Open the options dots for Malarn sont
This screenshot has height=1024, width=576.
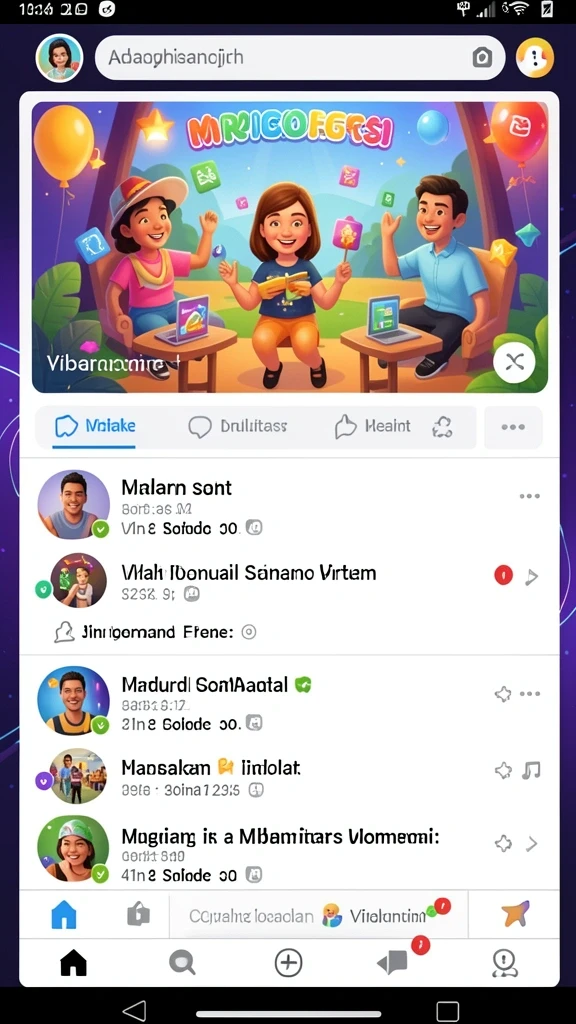[530, 496]
